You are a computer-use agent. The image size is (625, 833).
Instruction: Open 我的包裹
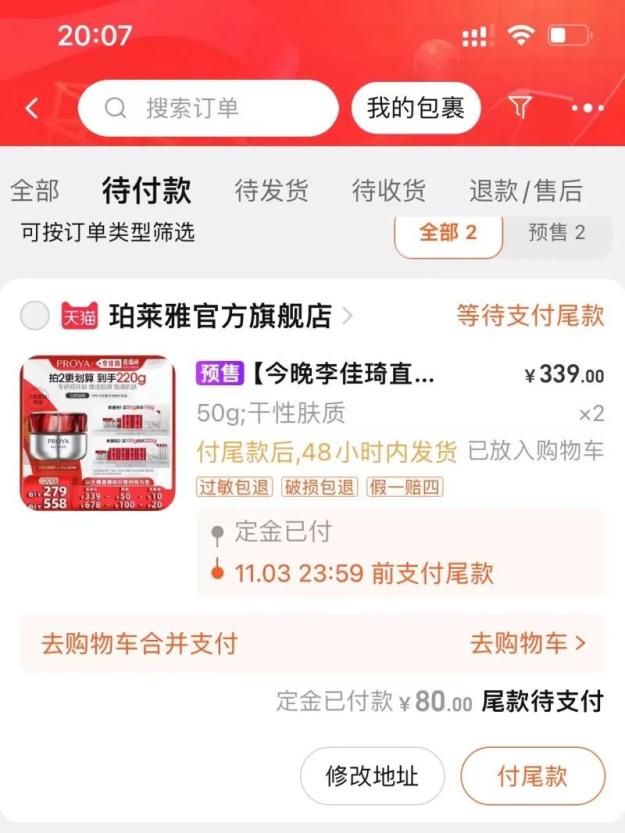pos(416,108)
